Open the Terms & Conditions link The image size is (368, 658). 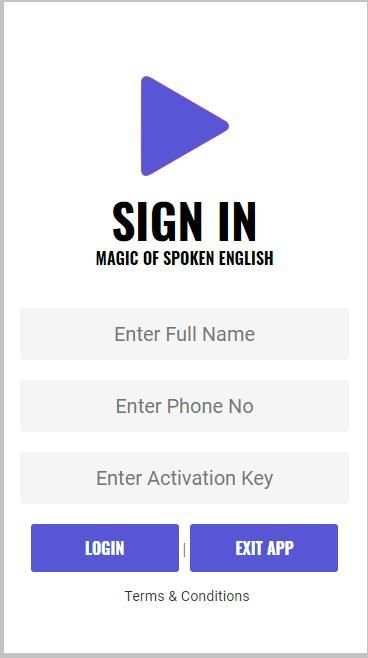[187, 596]
